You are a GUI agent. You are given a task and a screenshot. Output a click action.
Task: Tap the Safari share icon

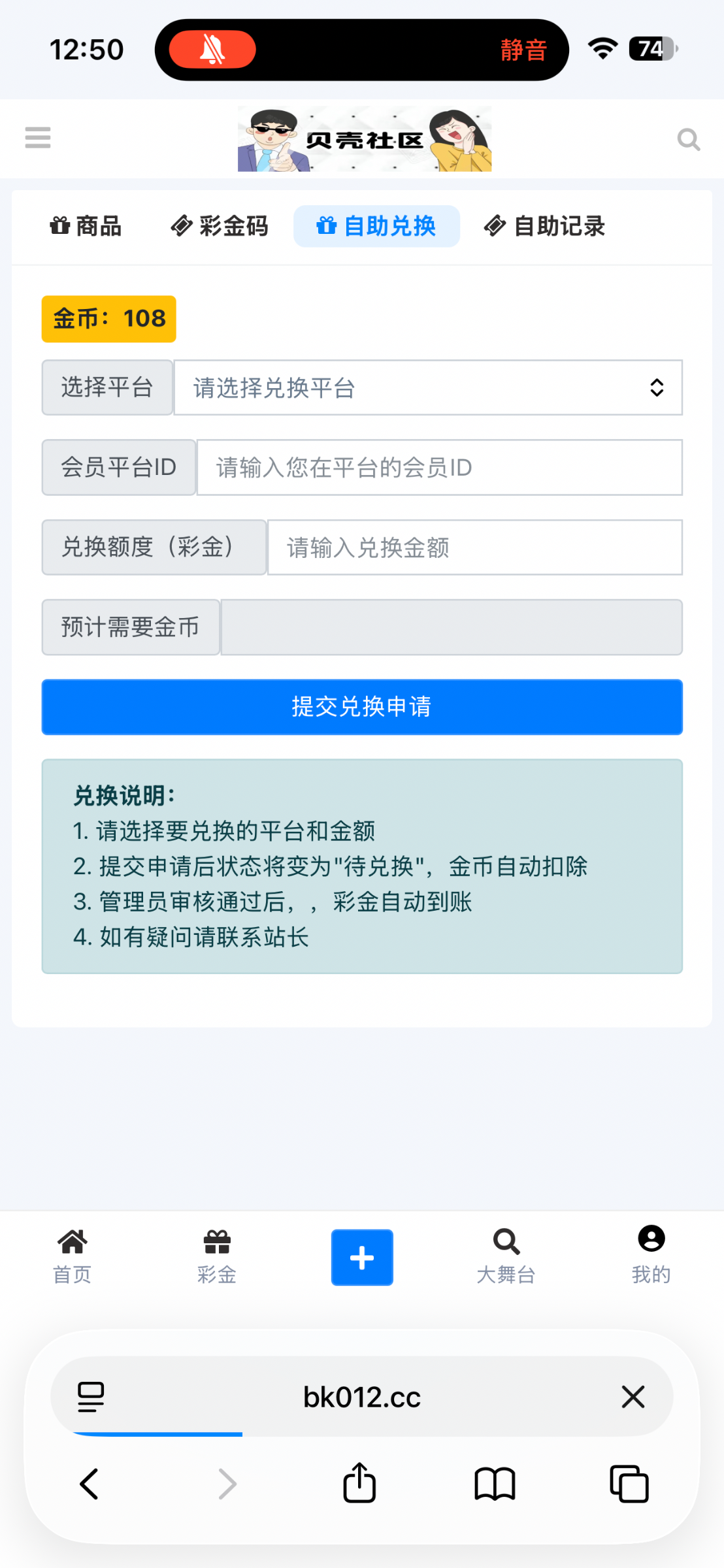[359, 1483]
